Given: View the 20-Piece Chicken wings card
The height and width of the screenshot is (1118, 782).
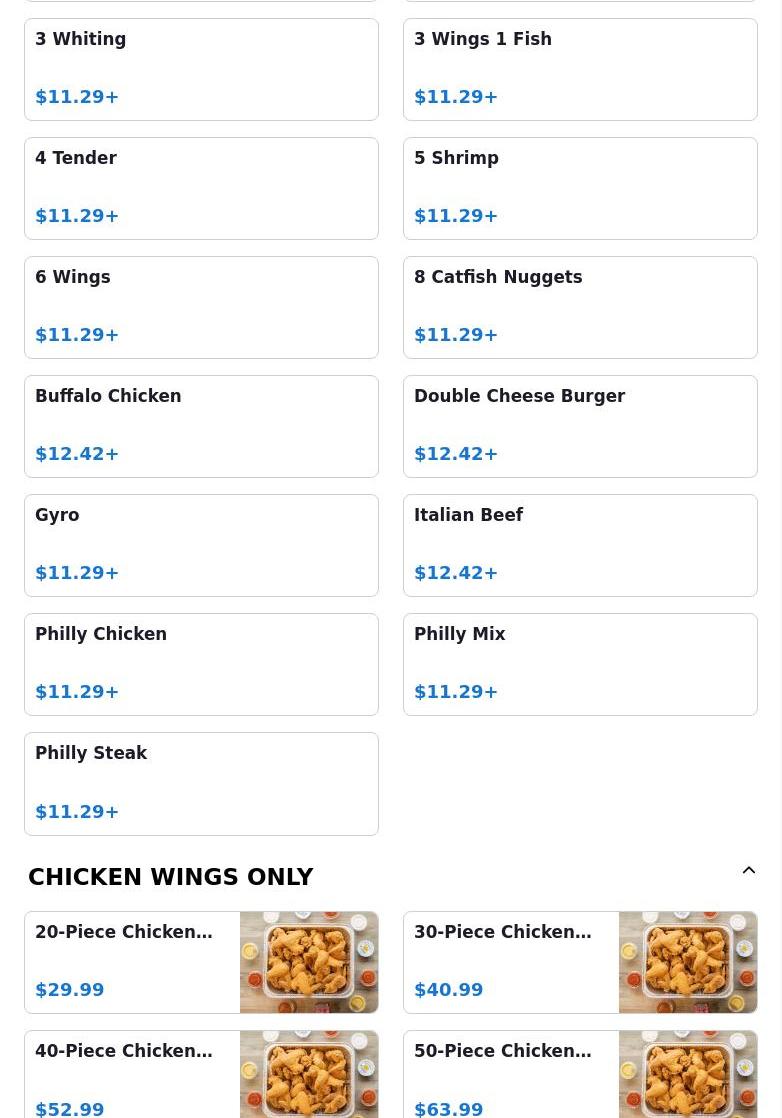Looking at the screenshot, I should click(201, 961).
